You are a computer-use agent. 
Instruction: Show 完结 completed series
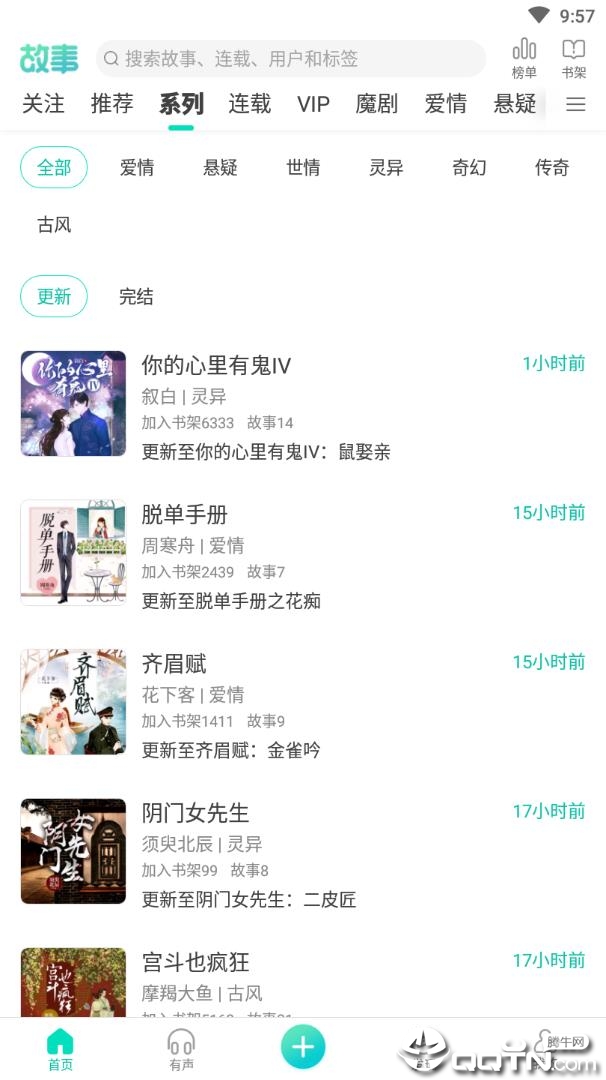coord(136,297)
